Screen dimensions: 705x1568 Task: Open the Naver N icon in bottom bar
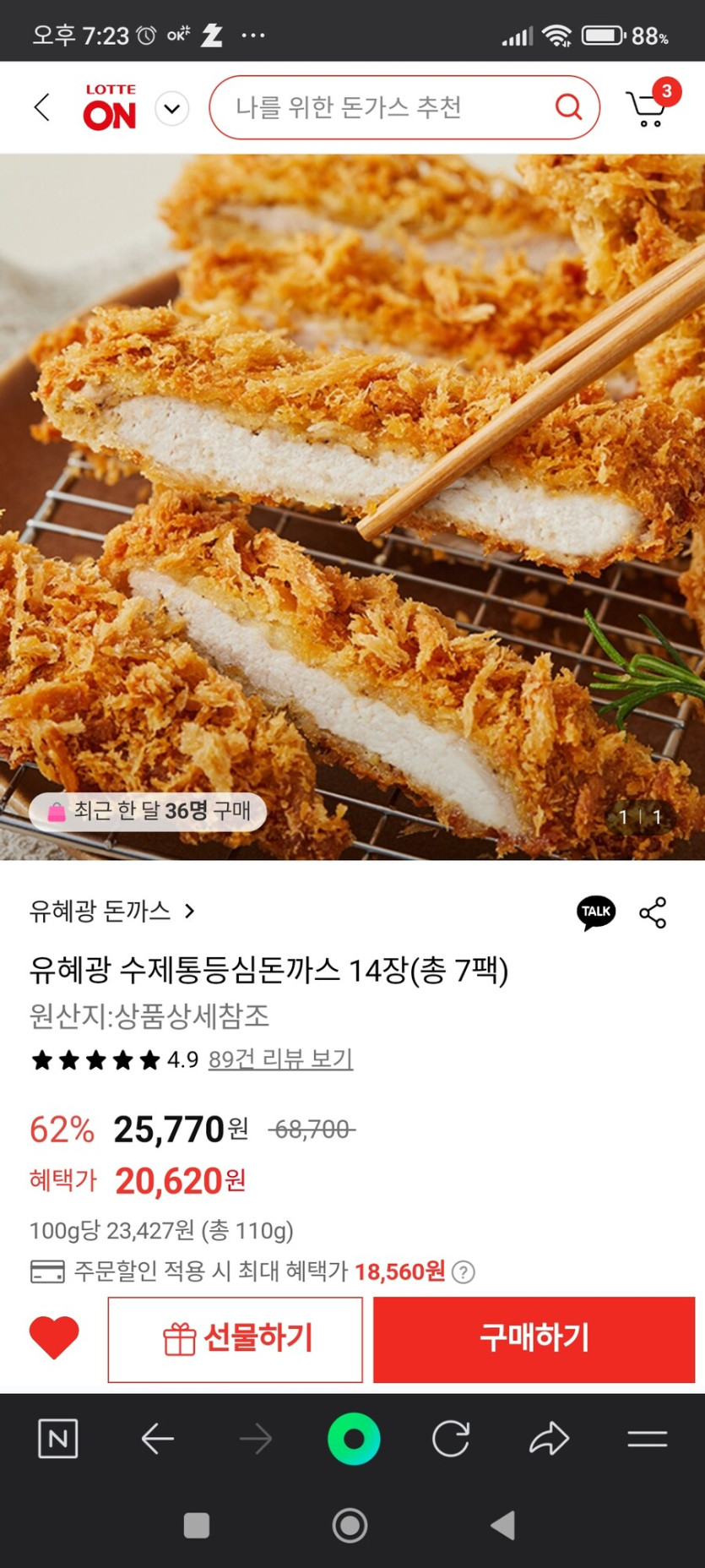(x=57, y=1440)
